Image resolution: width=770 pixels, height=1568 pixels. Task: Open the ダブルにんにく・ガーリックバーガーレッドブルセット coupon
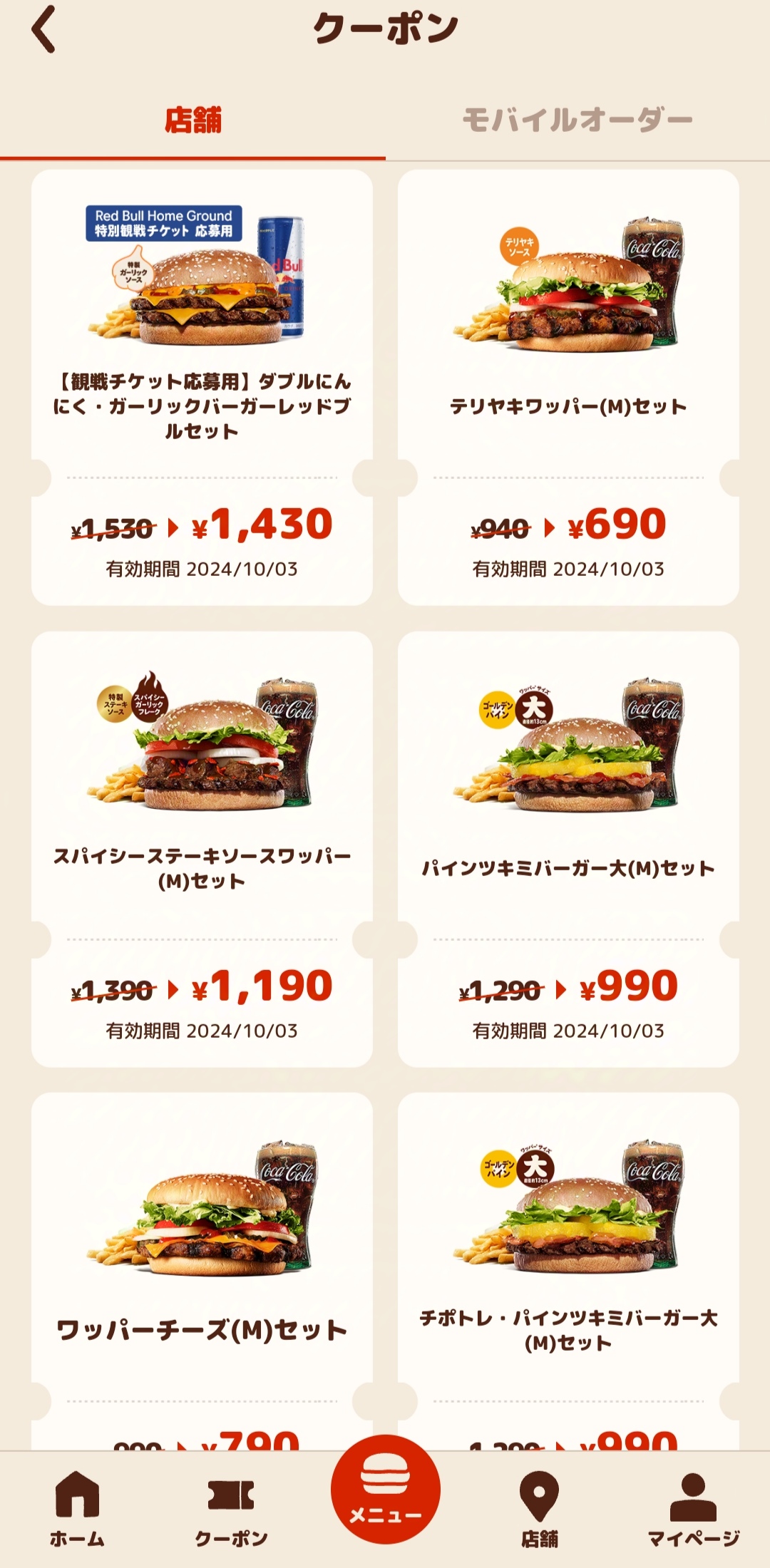click(202, 387)
